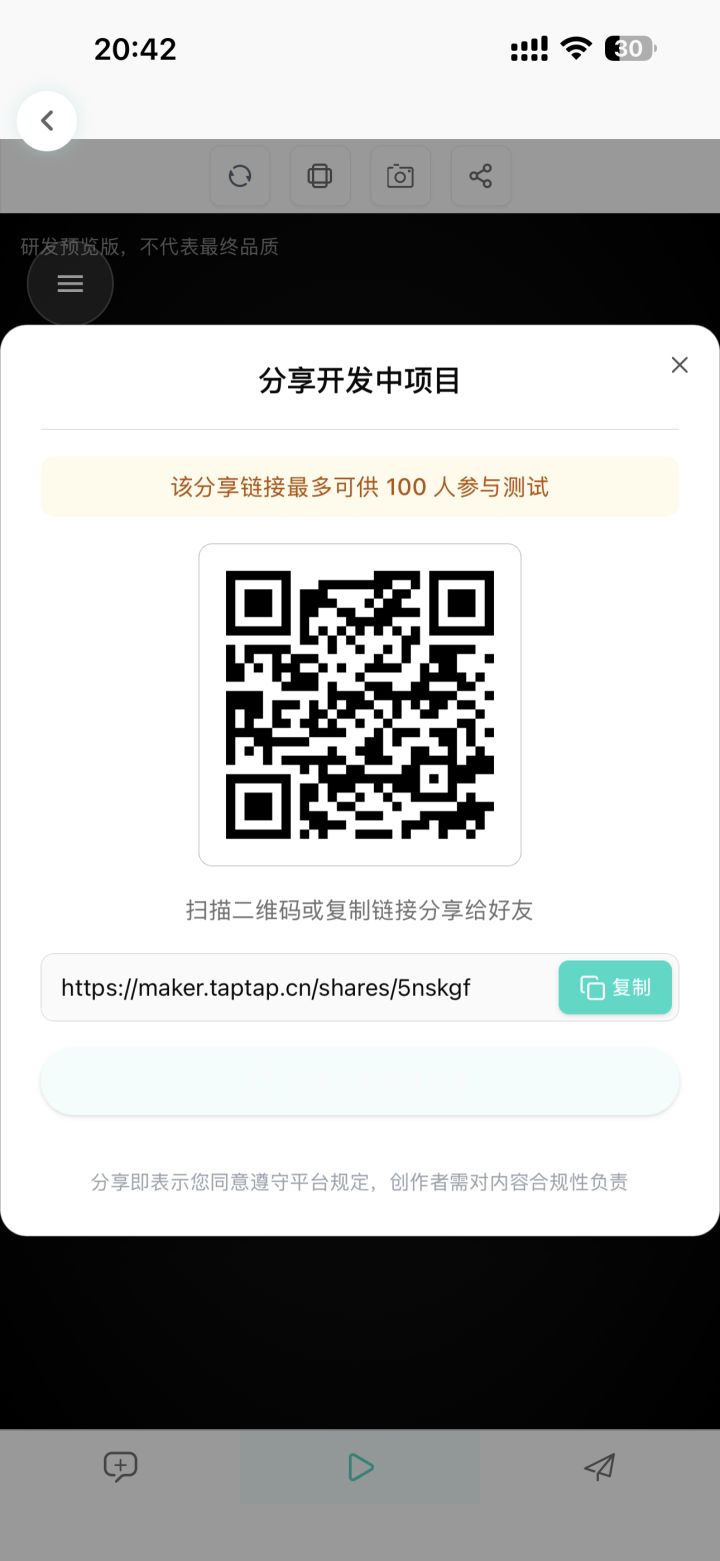Click the 100-person test limit banner

click(x=360, y=486)
